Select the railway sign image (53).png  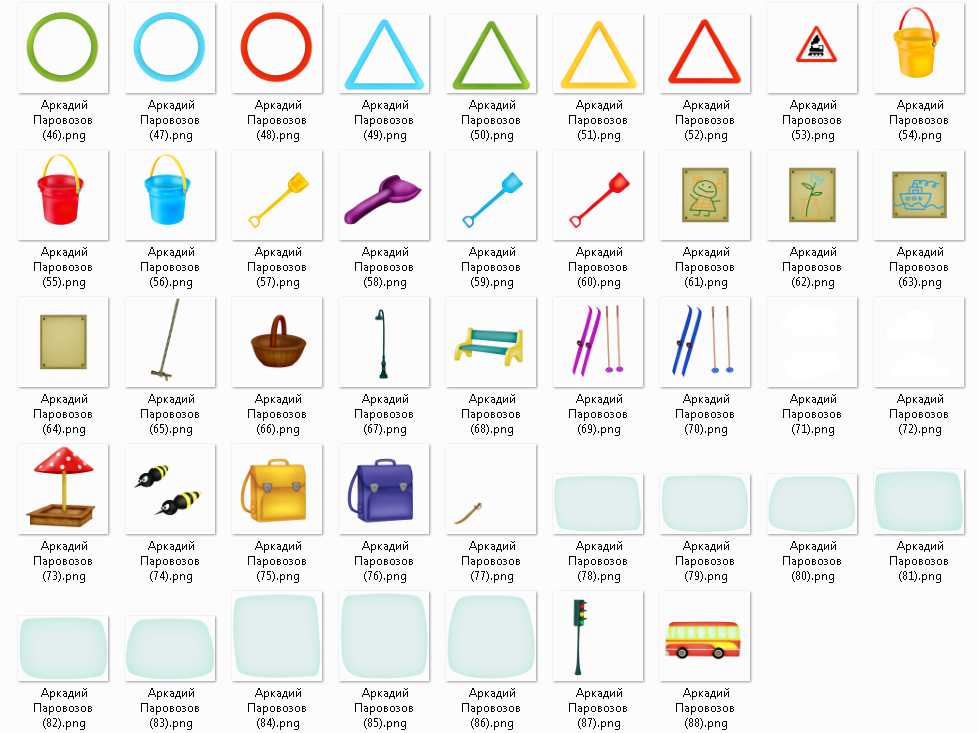point(812,48)
